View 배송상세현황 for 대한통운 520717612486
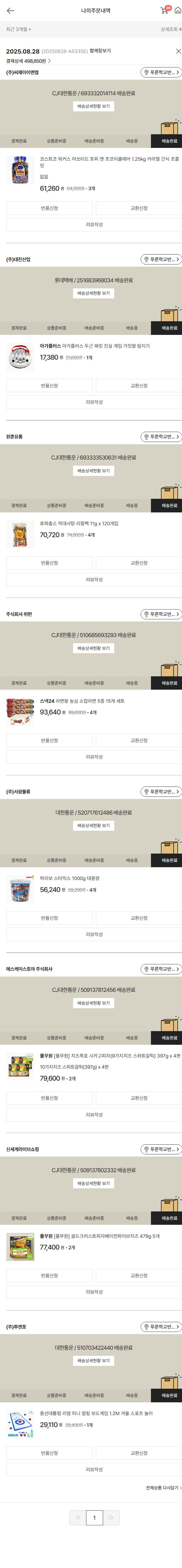This screenshot has width=182, height=1568. click(94, 825)
